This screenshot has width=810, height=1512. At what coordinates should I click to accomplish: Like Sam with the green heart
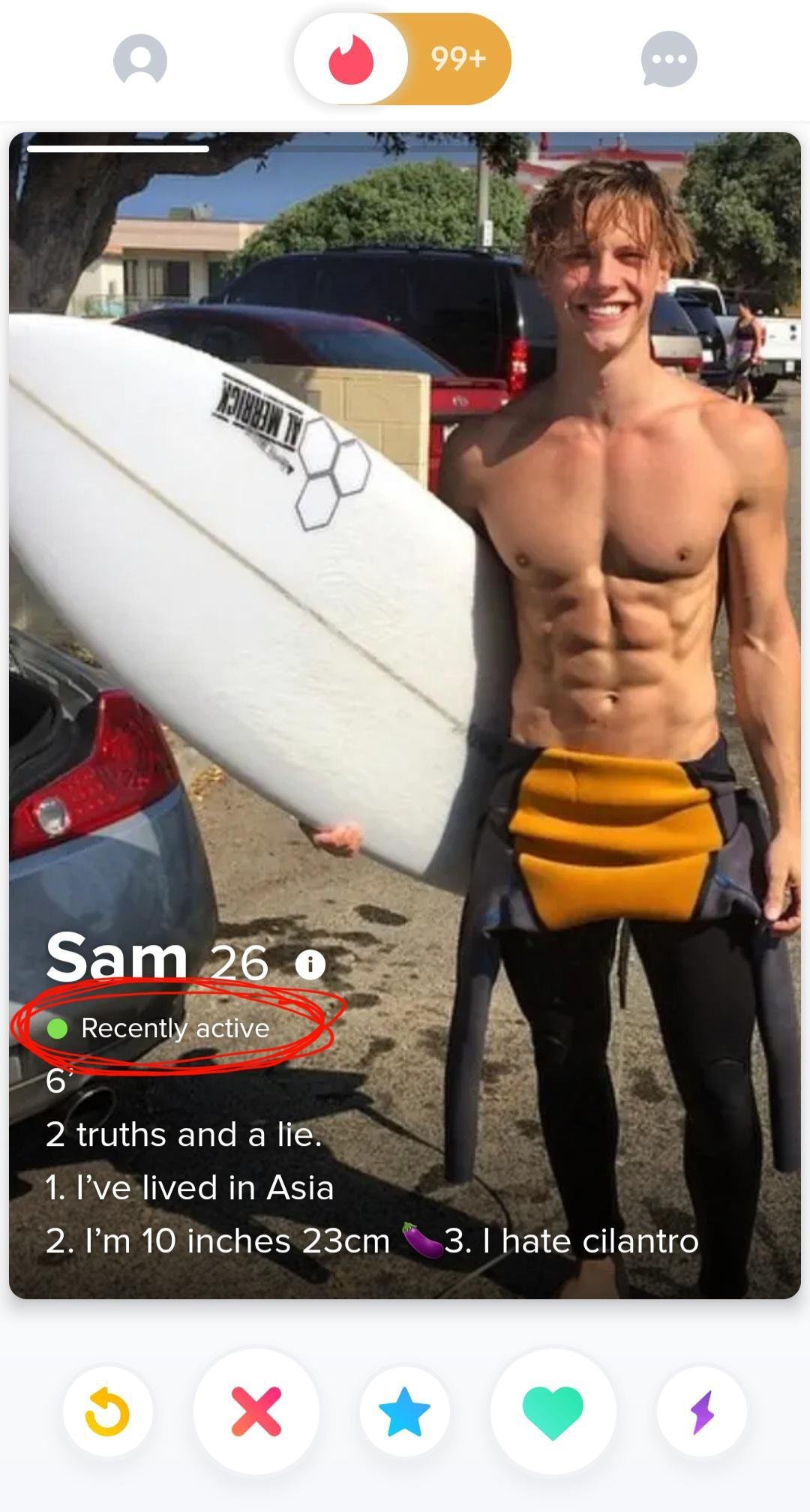[x=553, y=1411]
